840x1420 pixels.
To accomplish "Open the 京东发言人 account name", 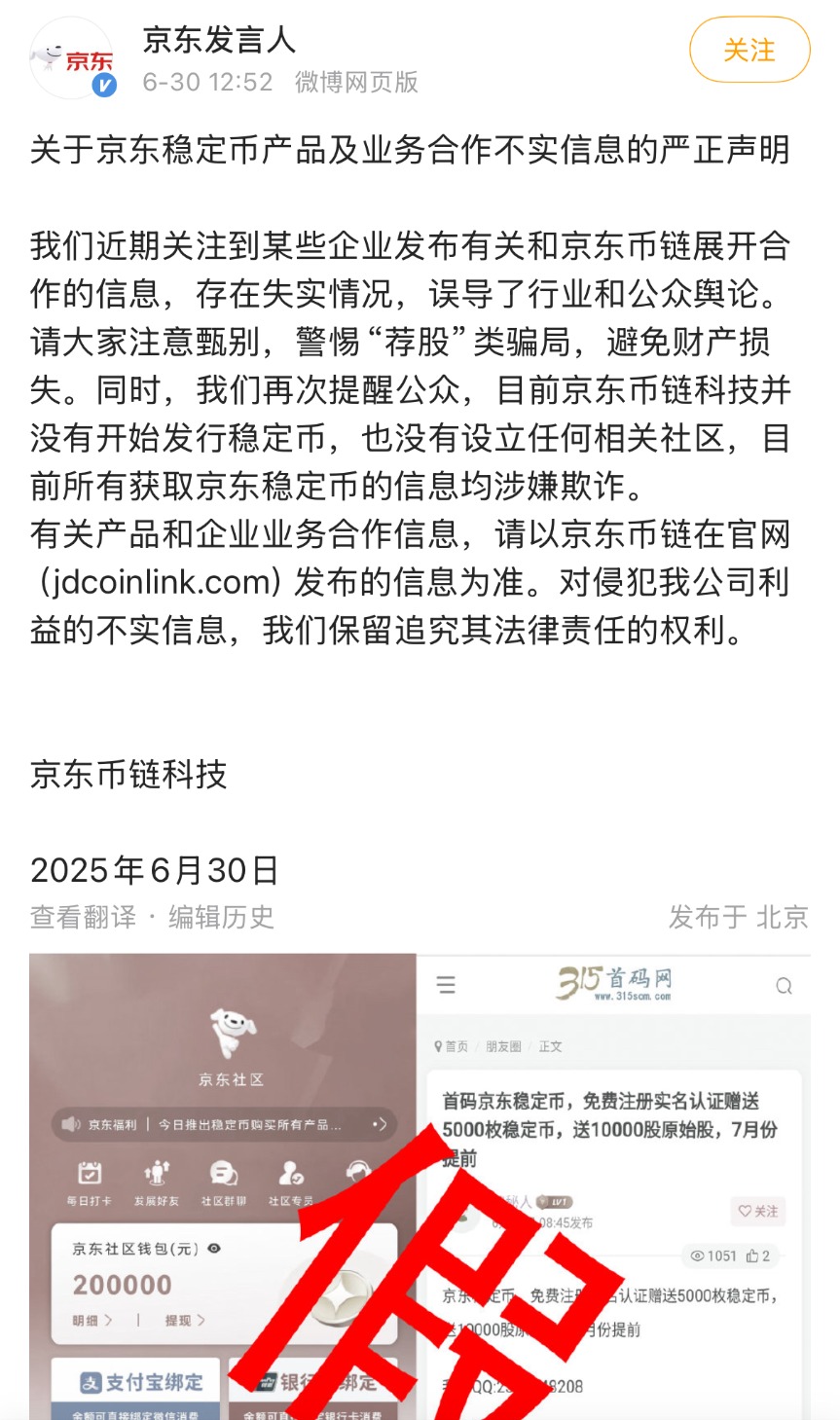I will (219, 40).
